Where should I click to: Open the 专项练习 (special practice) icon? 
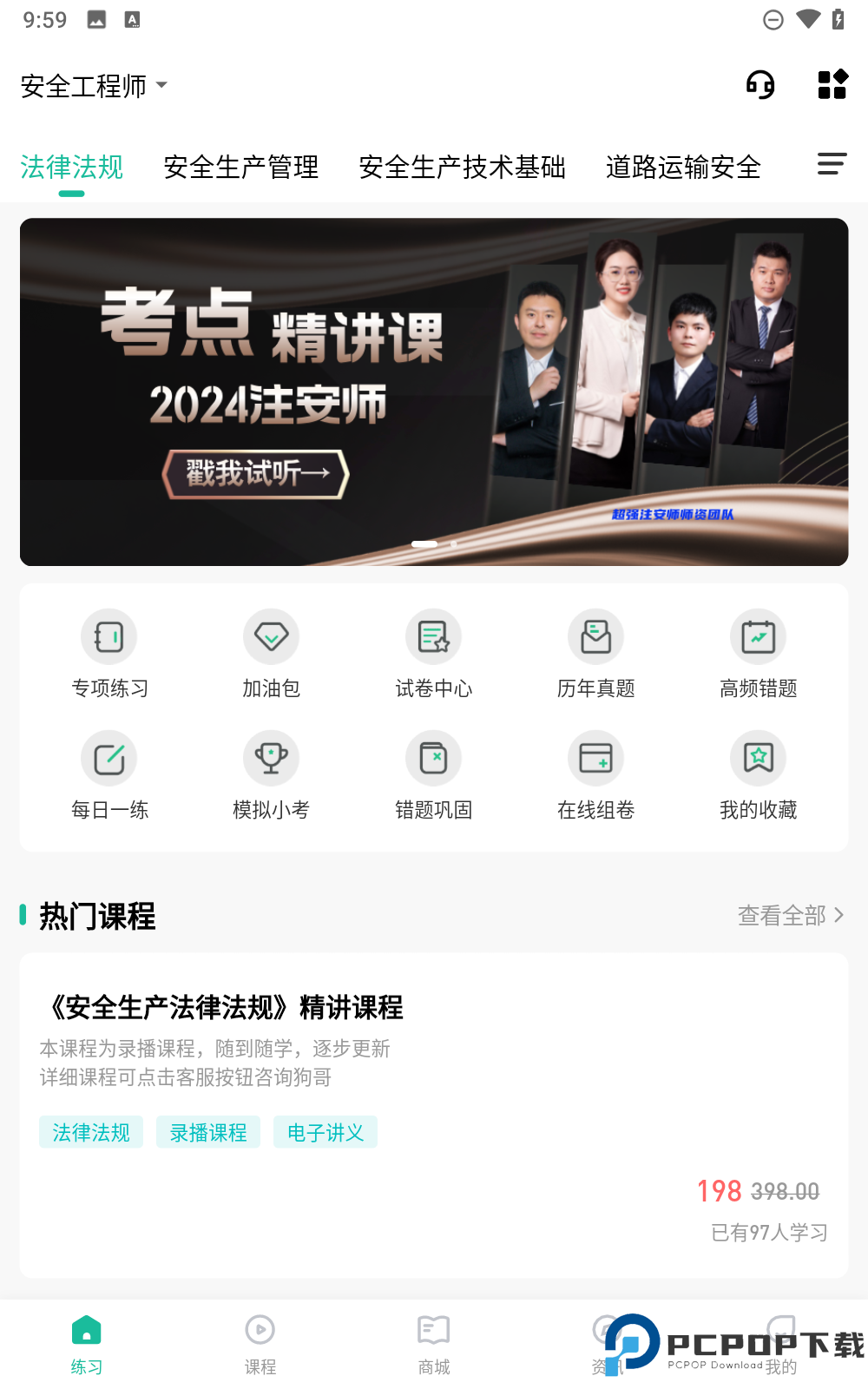click(109, 654)
